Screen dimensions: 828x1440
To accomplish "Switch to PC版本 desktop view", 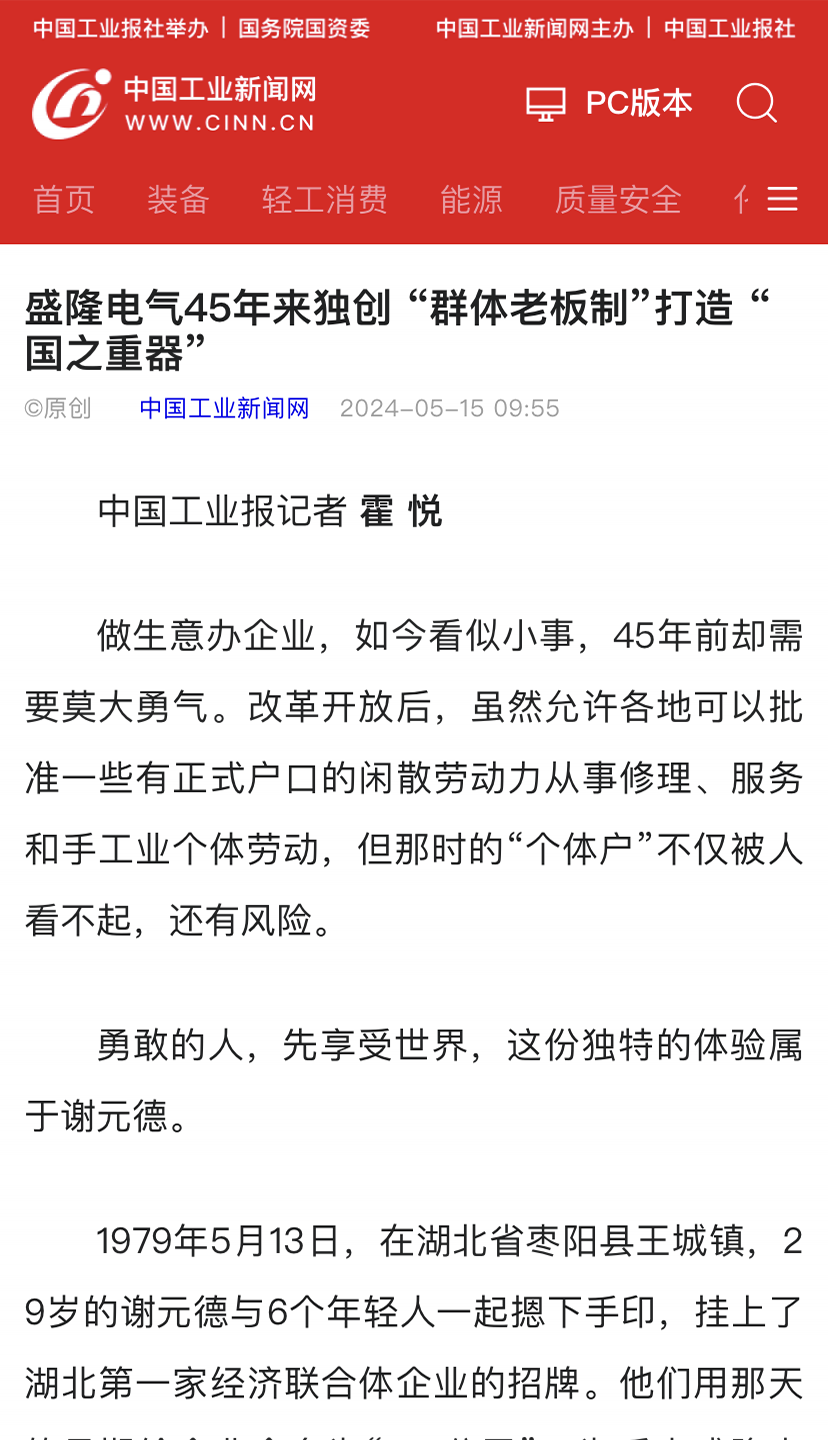I will pos(609,103).
